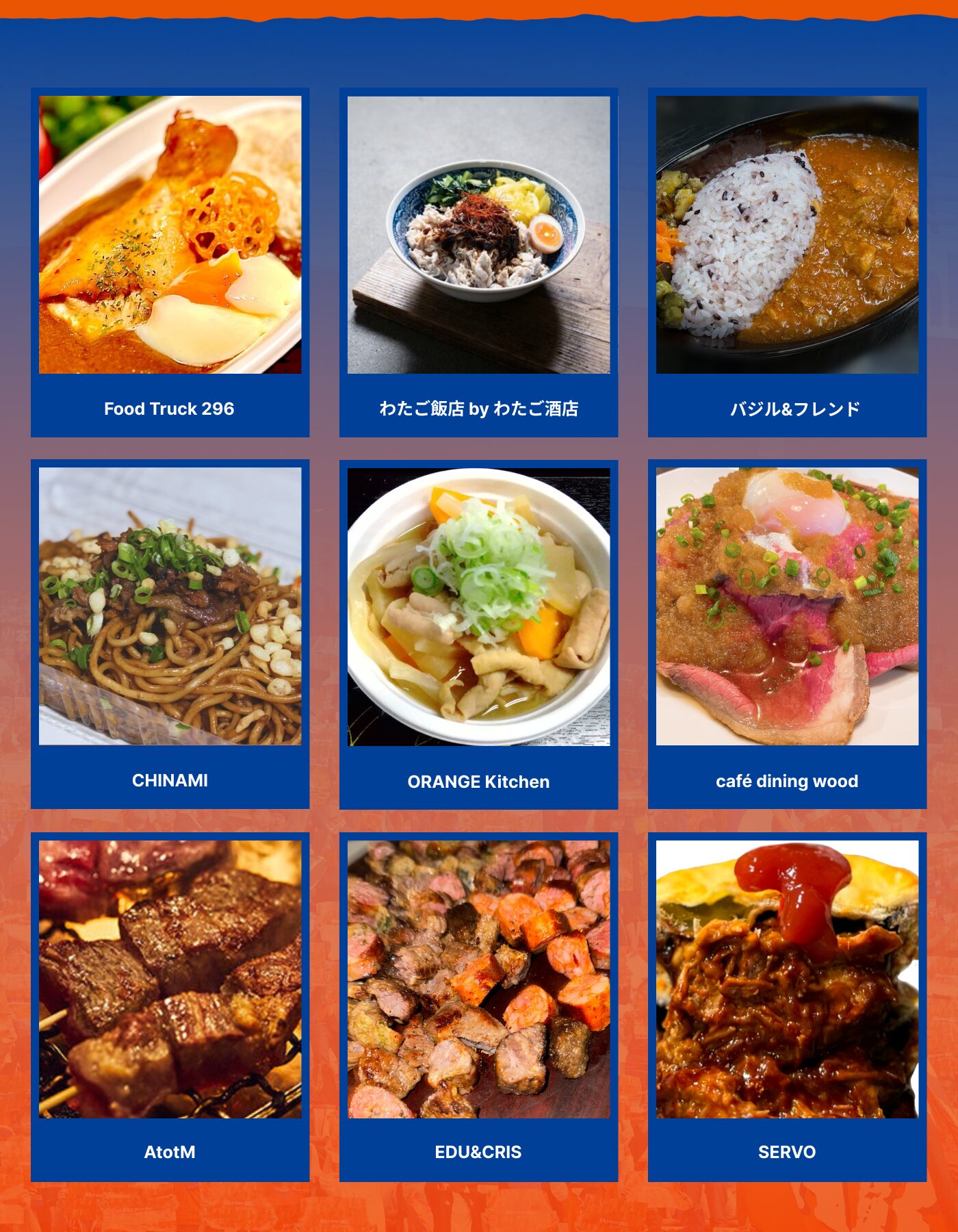Viewport: 958px width, 1232px height.
Task: Select the バジル&フレンド curry card
Action: (787, 263)
